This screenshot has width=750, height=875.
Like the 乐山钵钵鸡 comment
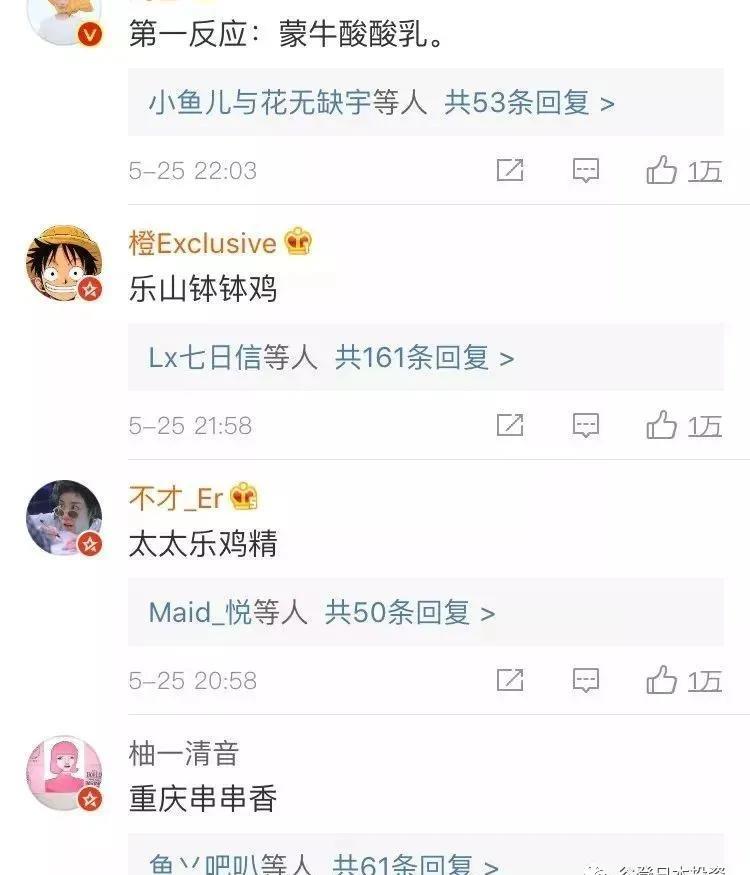pos(662,426)
